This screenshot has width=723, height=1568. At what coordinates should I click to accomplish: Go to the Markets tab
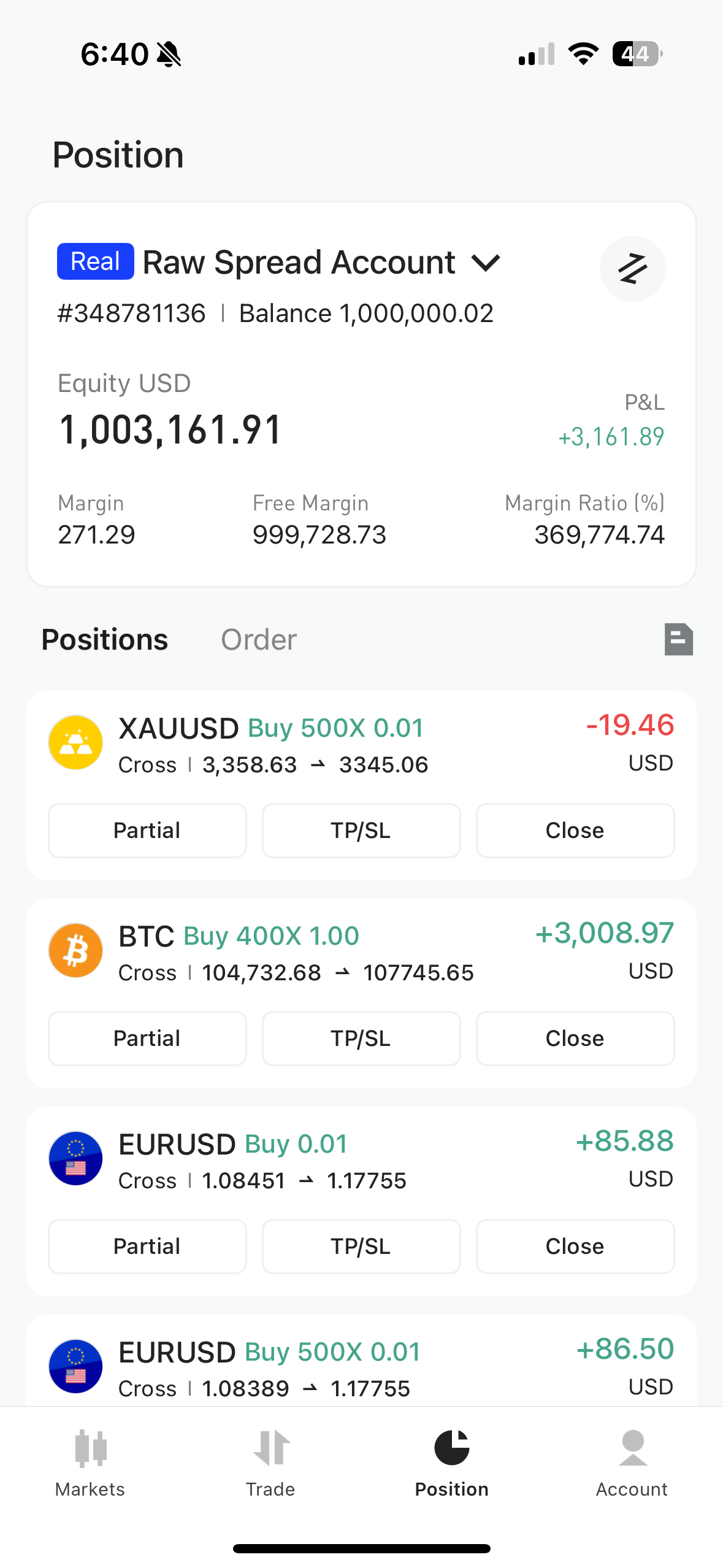(x=90, y=1464)
